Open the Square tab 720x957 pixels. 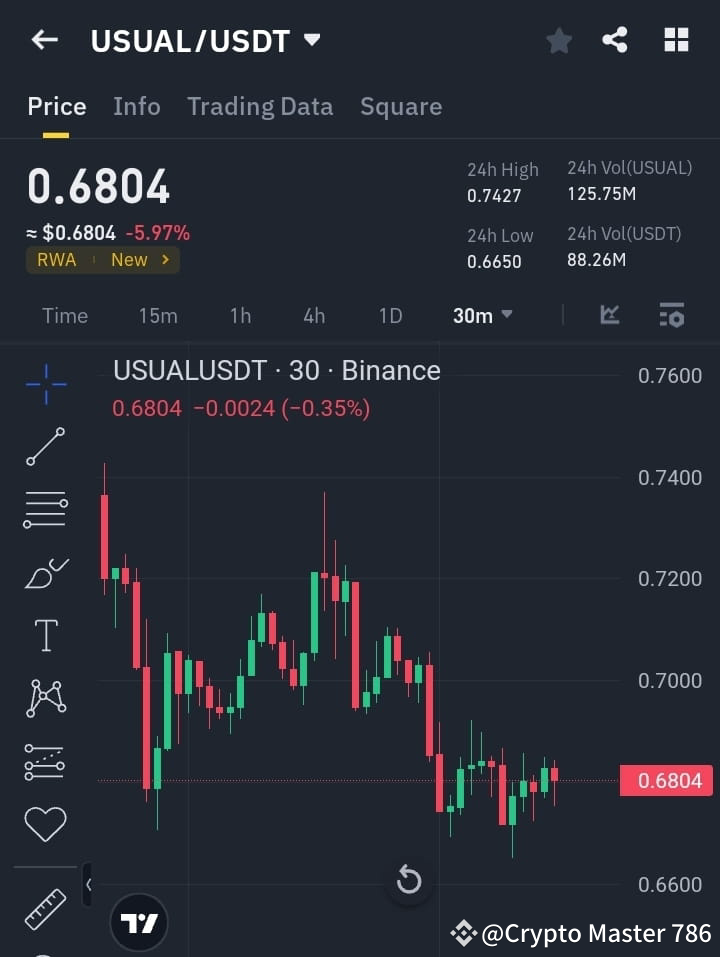(401, 106)
